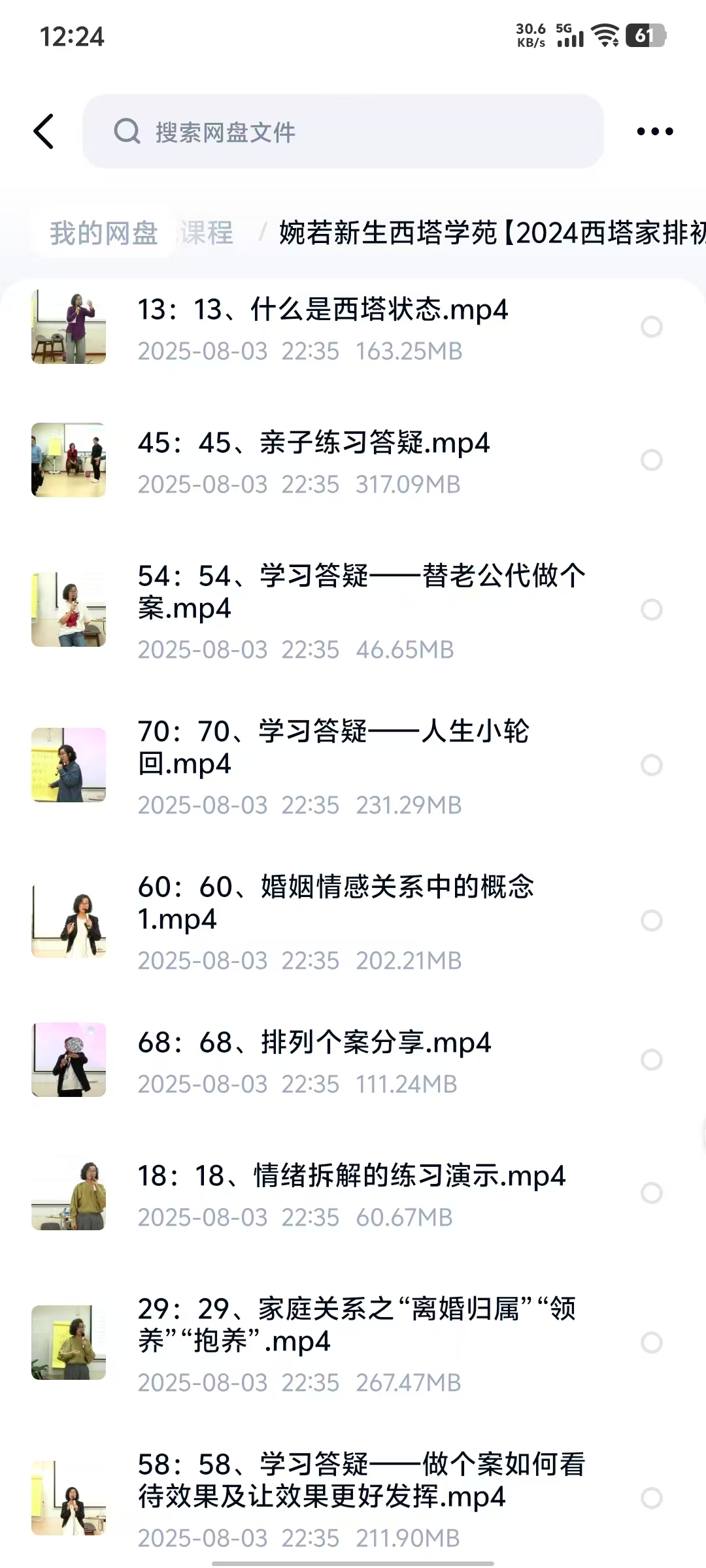Play 45、亲子练习答疑.mp4
This screenshot has width=706, height=1568.
(x=314, y=443)
